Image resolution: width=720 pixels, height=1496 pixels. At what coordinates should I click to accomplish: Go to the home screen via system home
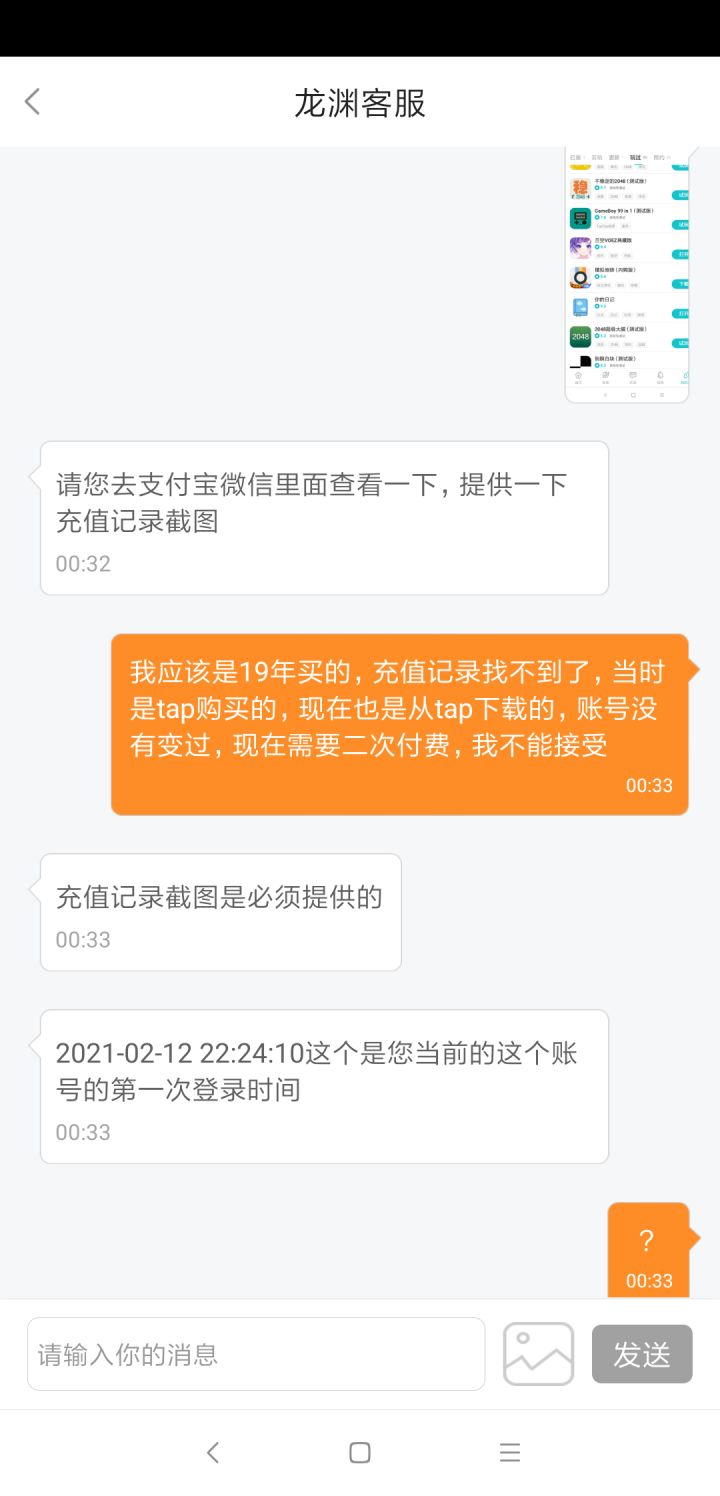pyautogui.click(x=360, y=1452)
